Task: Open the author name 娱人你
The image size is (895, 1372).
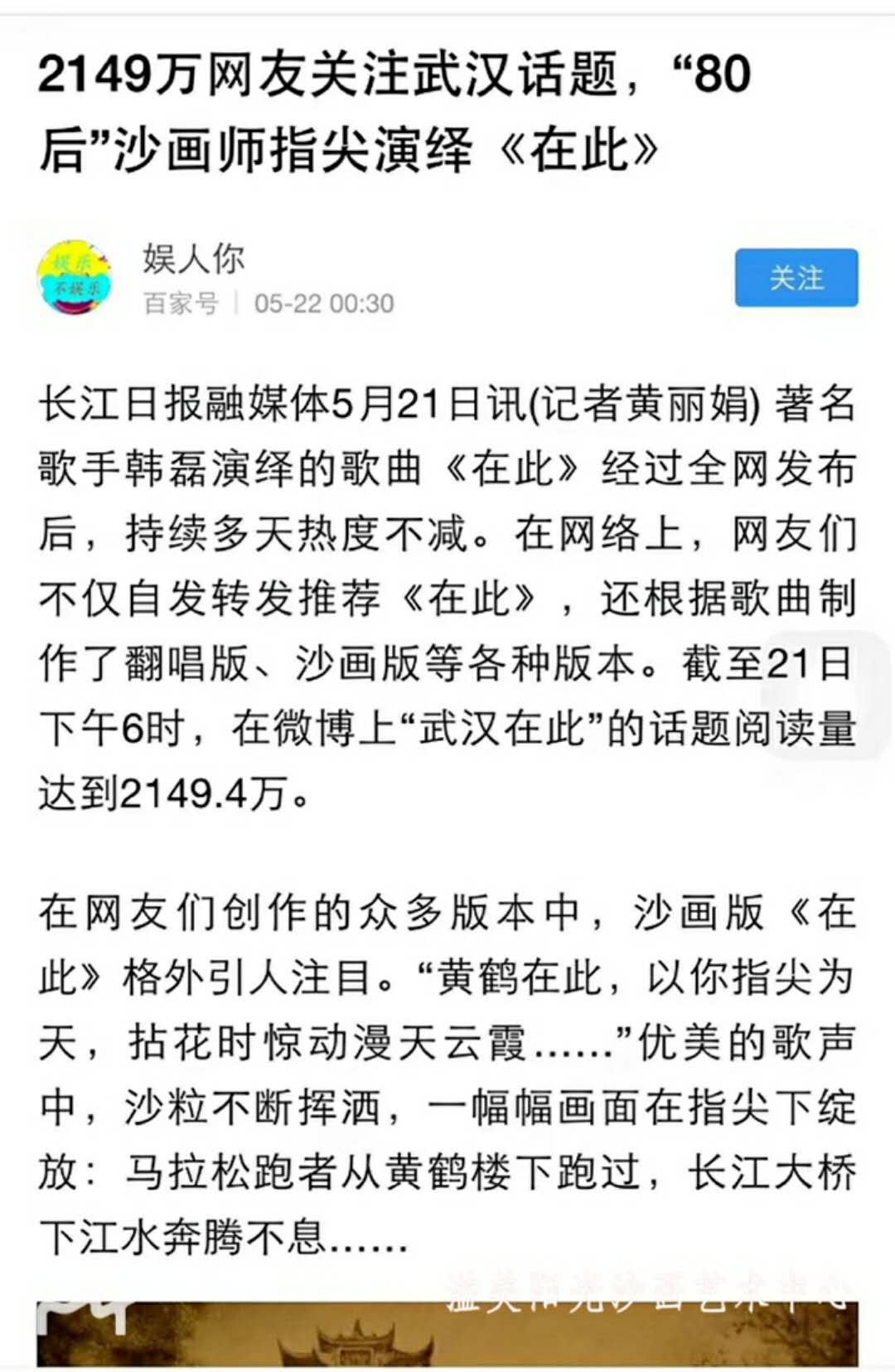Action: (194, 259)
